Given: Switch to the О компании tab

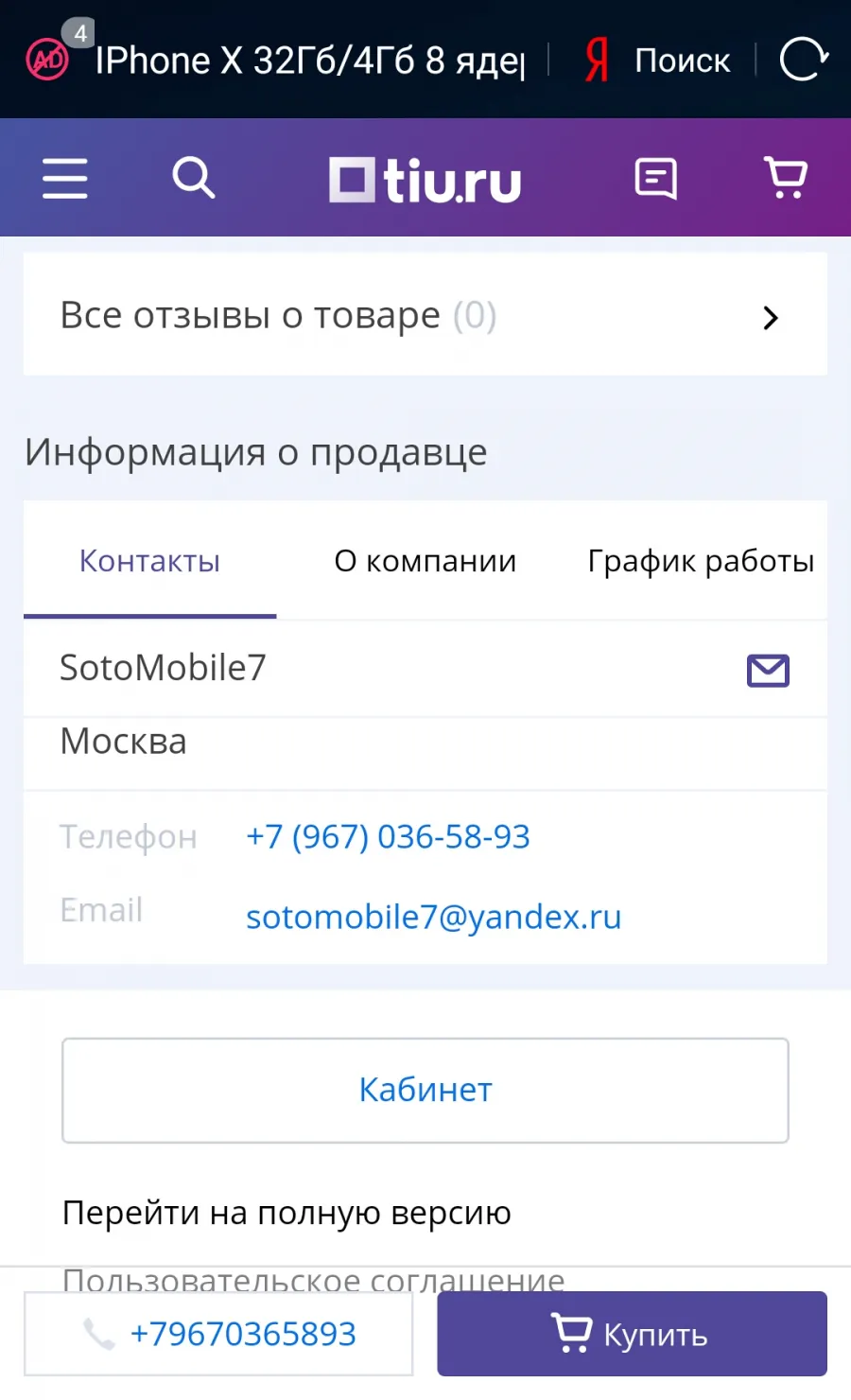Looking at the screenshot, I should [425, 561].
